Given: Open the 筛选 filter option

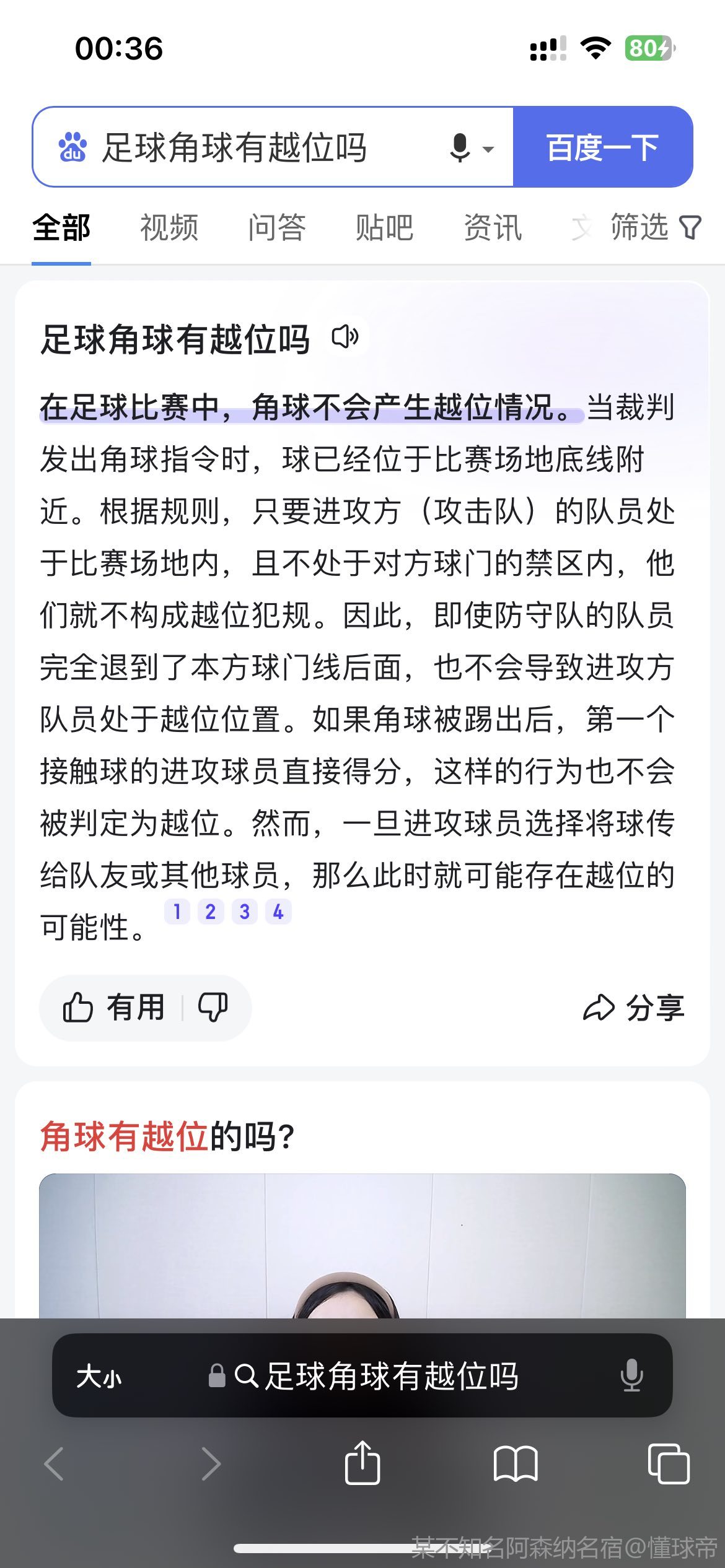Looking at the screenshot, I should pyautogui.click(x=655, y=227).
